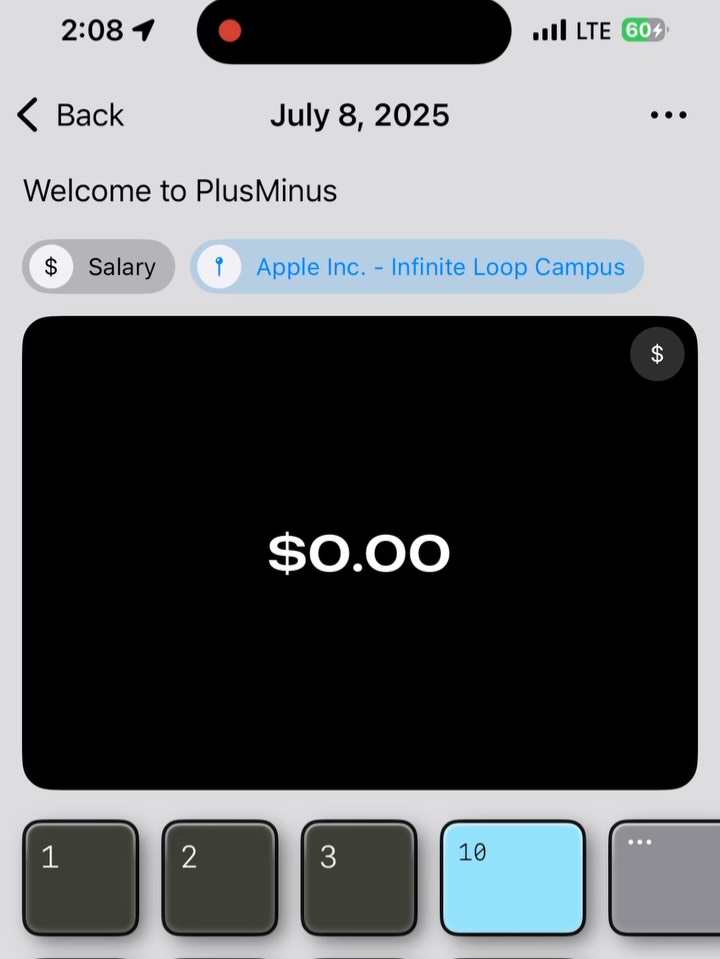Edit the Welcome to PlusMinus note

[180, 190]
